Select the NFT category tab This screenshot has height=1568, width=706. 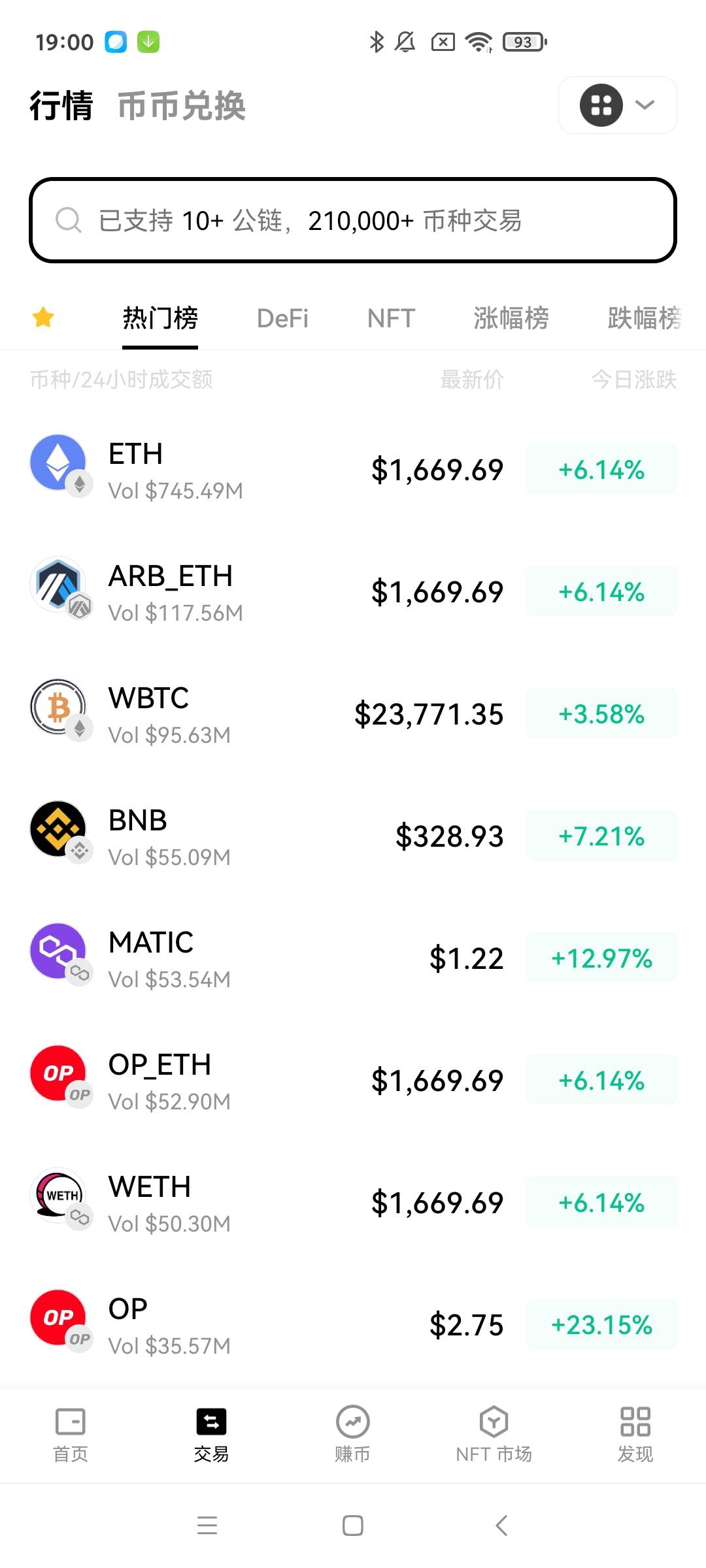click(x=391, y=318)
